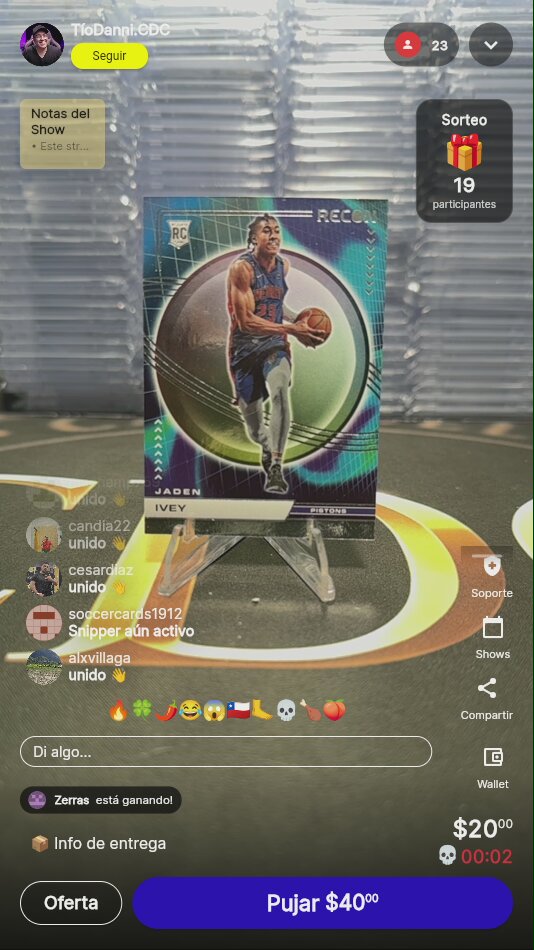534x950 pixels.
Task: Follow TíoDanni.CDC with Seguir button
Action: coord(109,56)
